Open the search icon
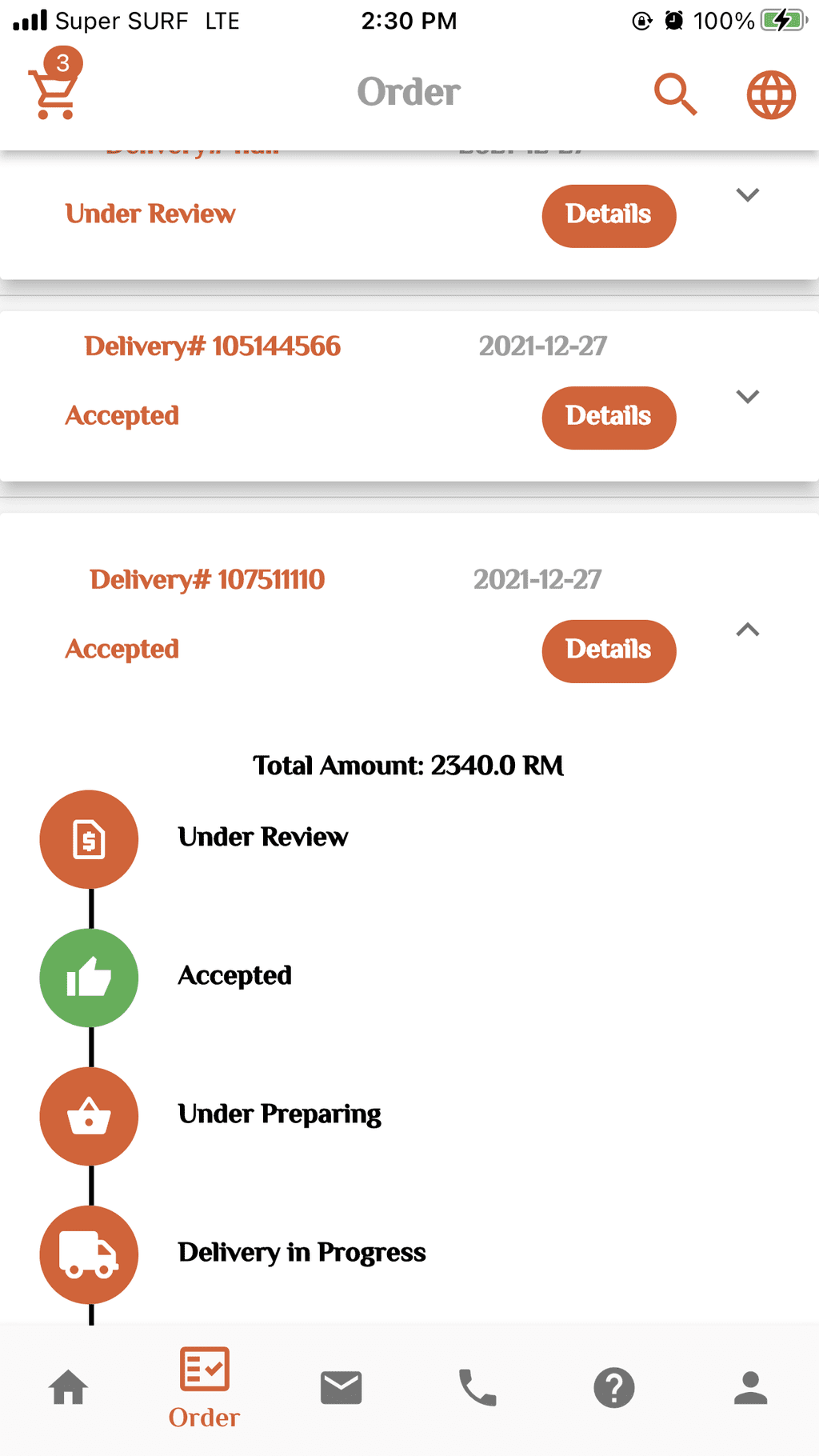819x1456 pixels. click(x=675, y=94)
